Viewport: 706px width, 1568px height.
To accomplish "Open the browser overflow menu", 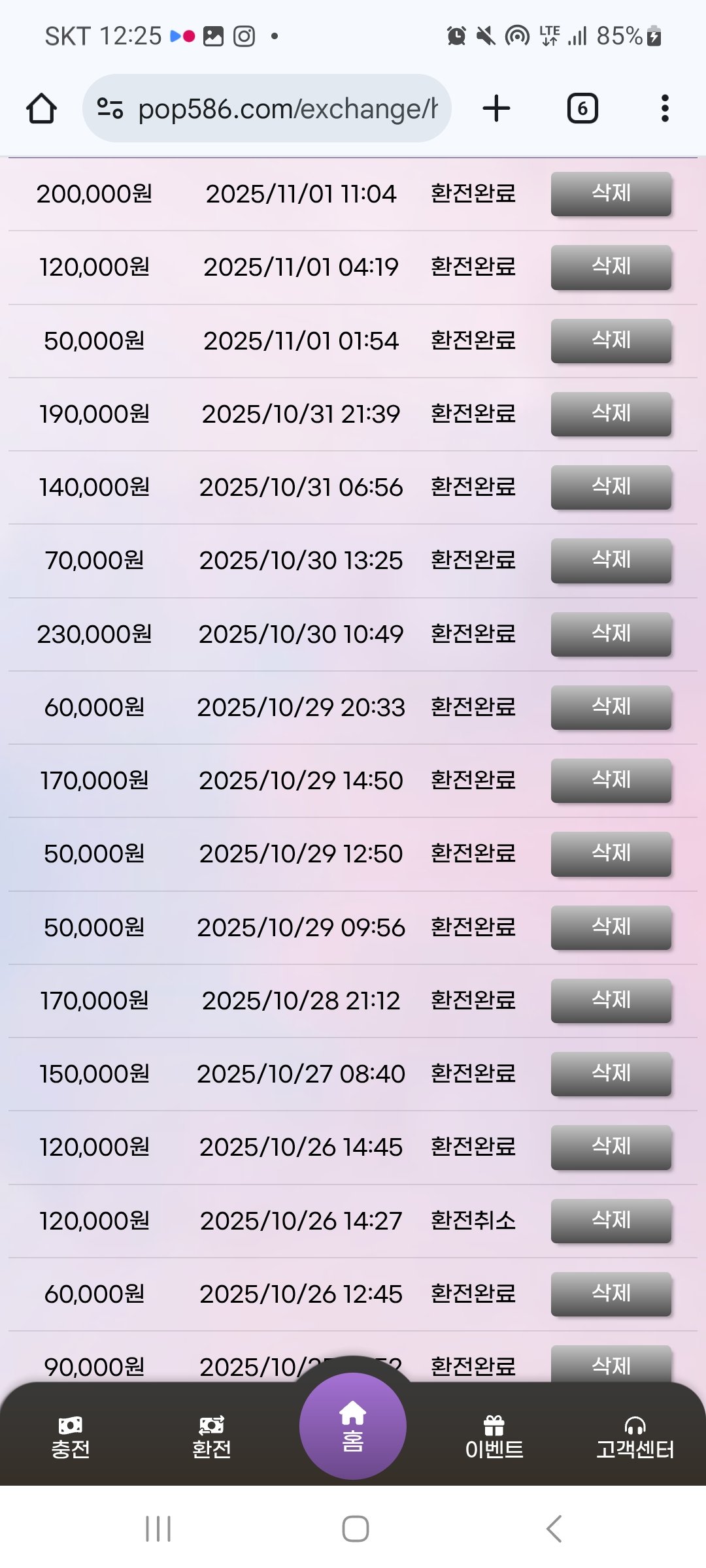I will (665, 108).
